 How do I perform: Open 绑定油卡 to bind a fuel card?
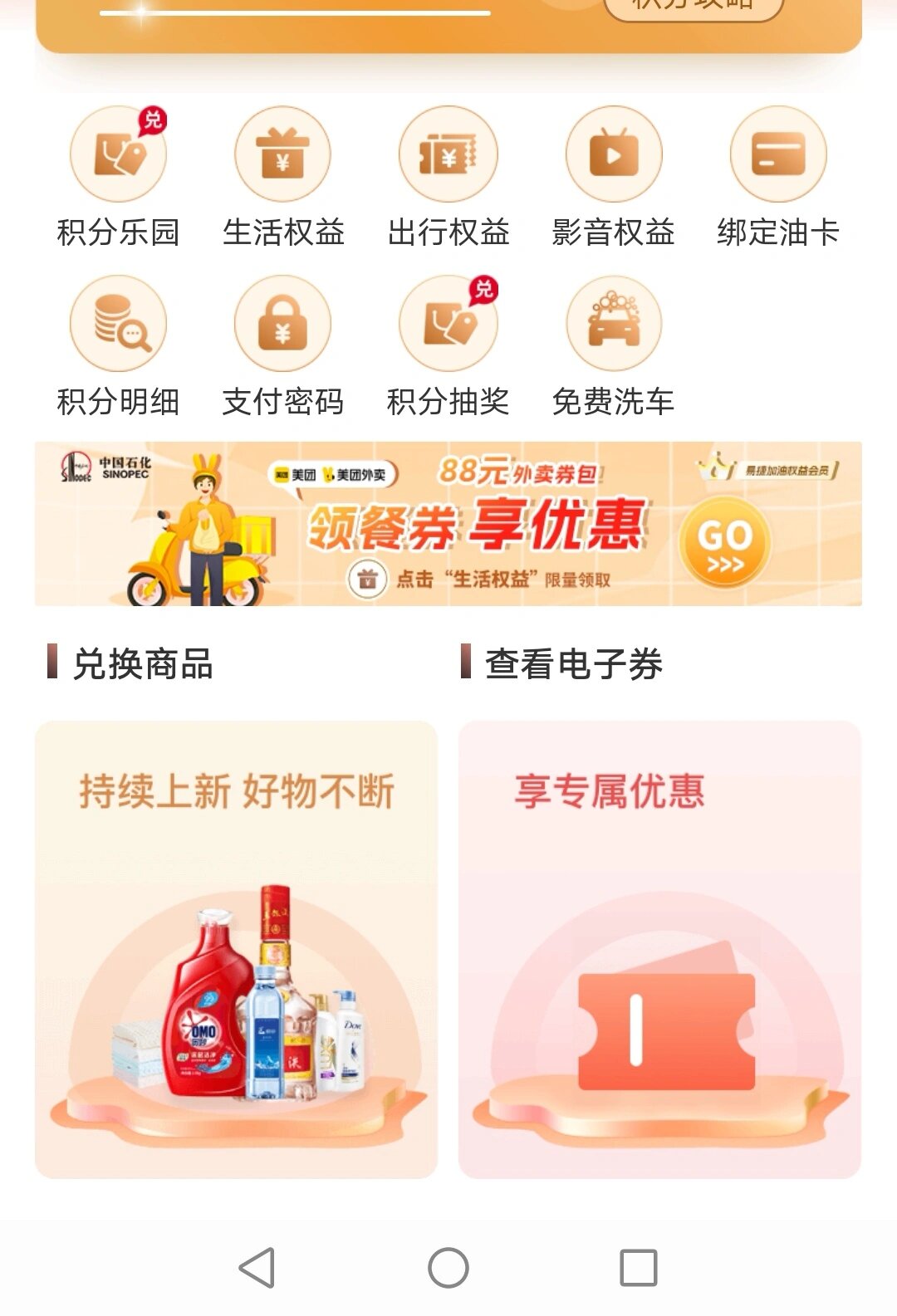pos(778,176)
